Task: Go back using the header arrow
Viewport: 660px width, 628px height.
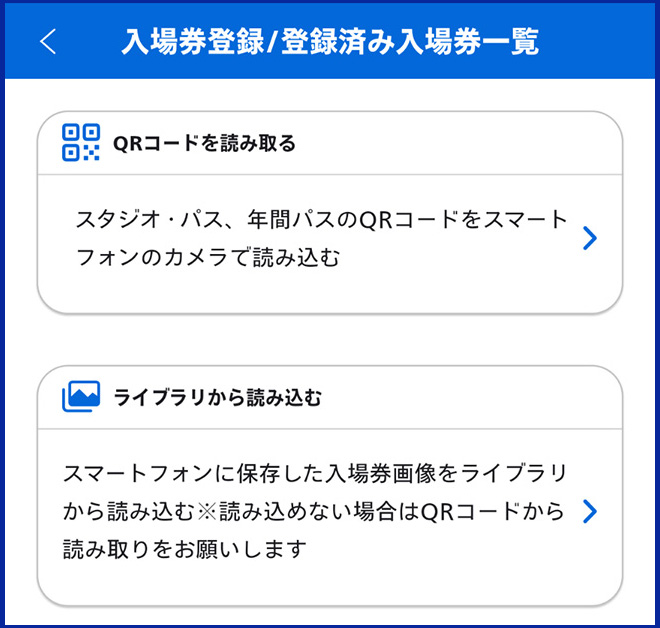Action: [x=47, y=41]
